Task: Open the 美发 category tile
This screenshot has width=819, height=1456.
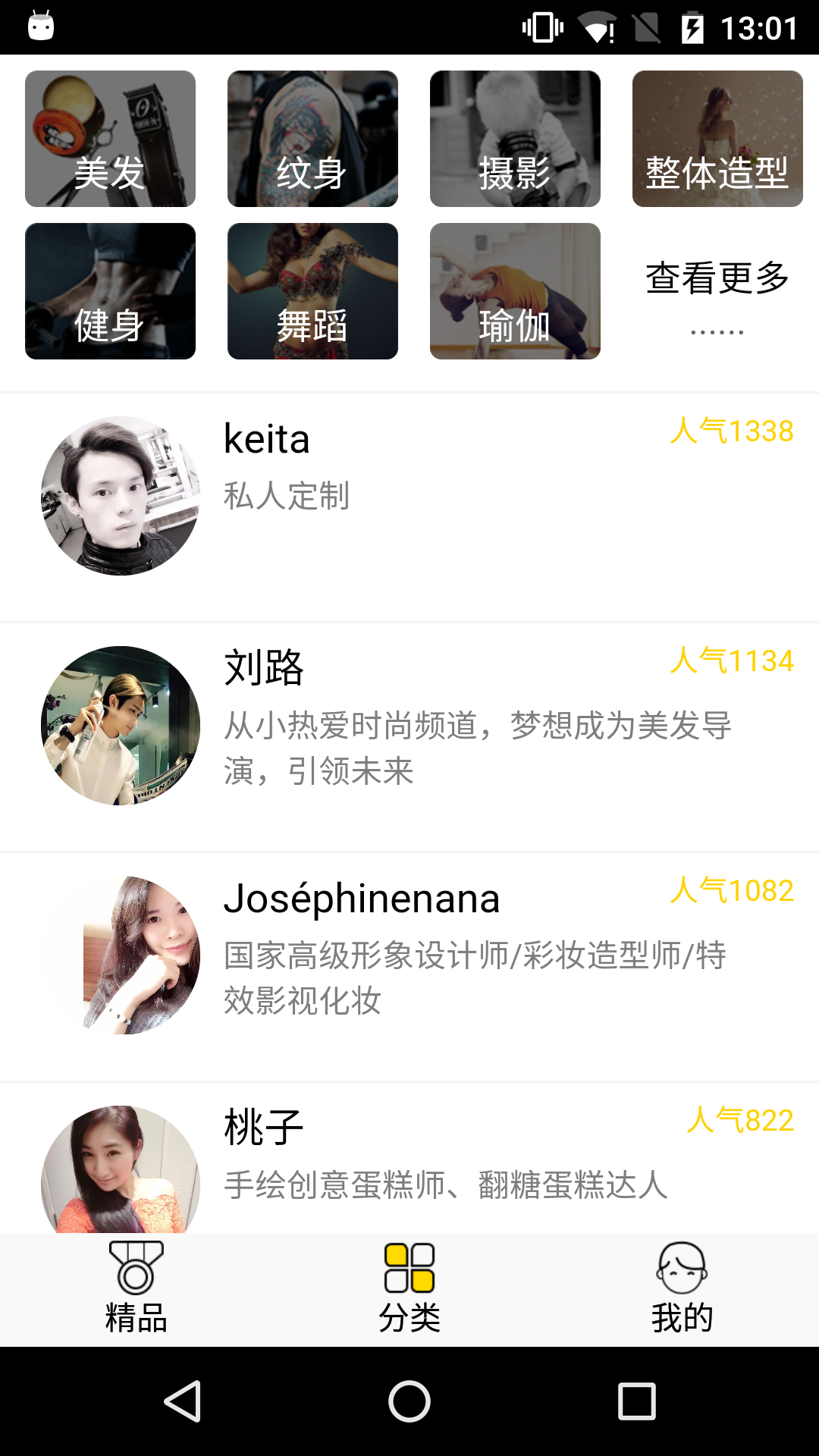Action: click(x=110, y=139)
